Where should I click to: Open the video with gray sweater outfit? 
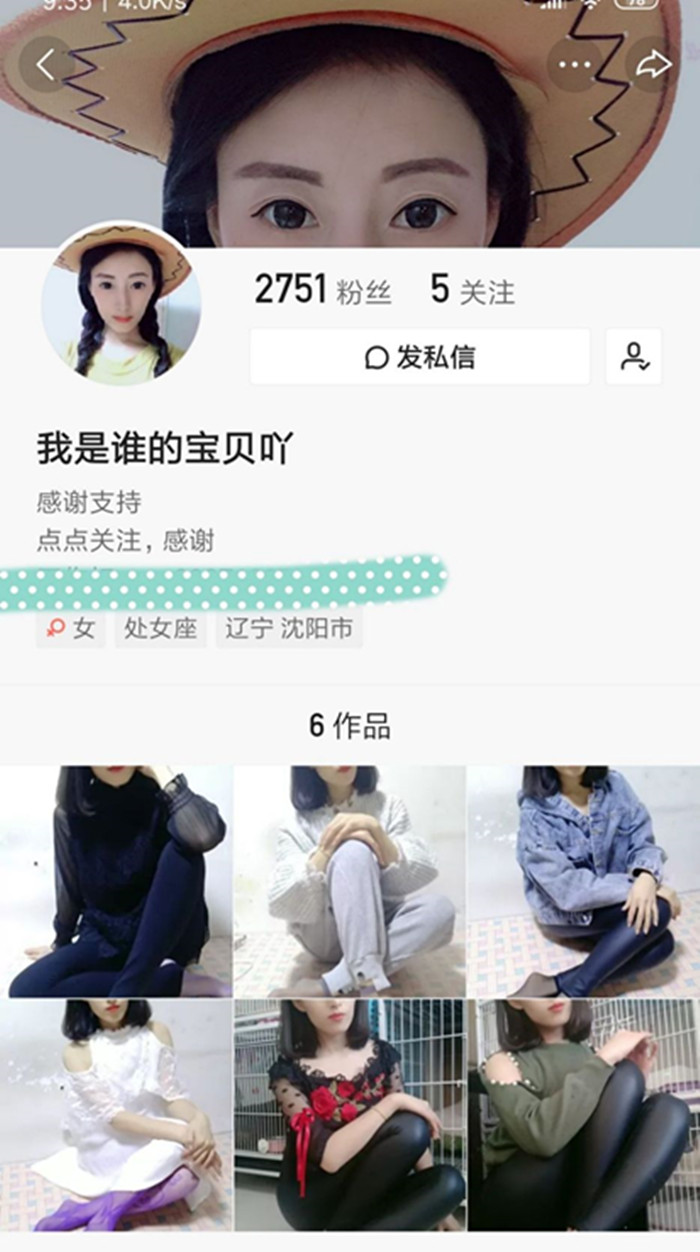click(x=350, y=882)
